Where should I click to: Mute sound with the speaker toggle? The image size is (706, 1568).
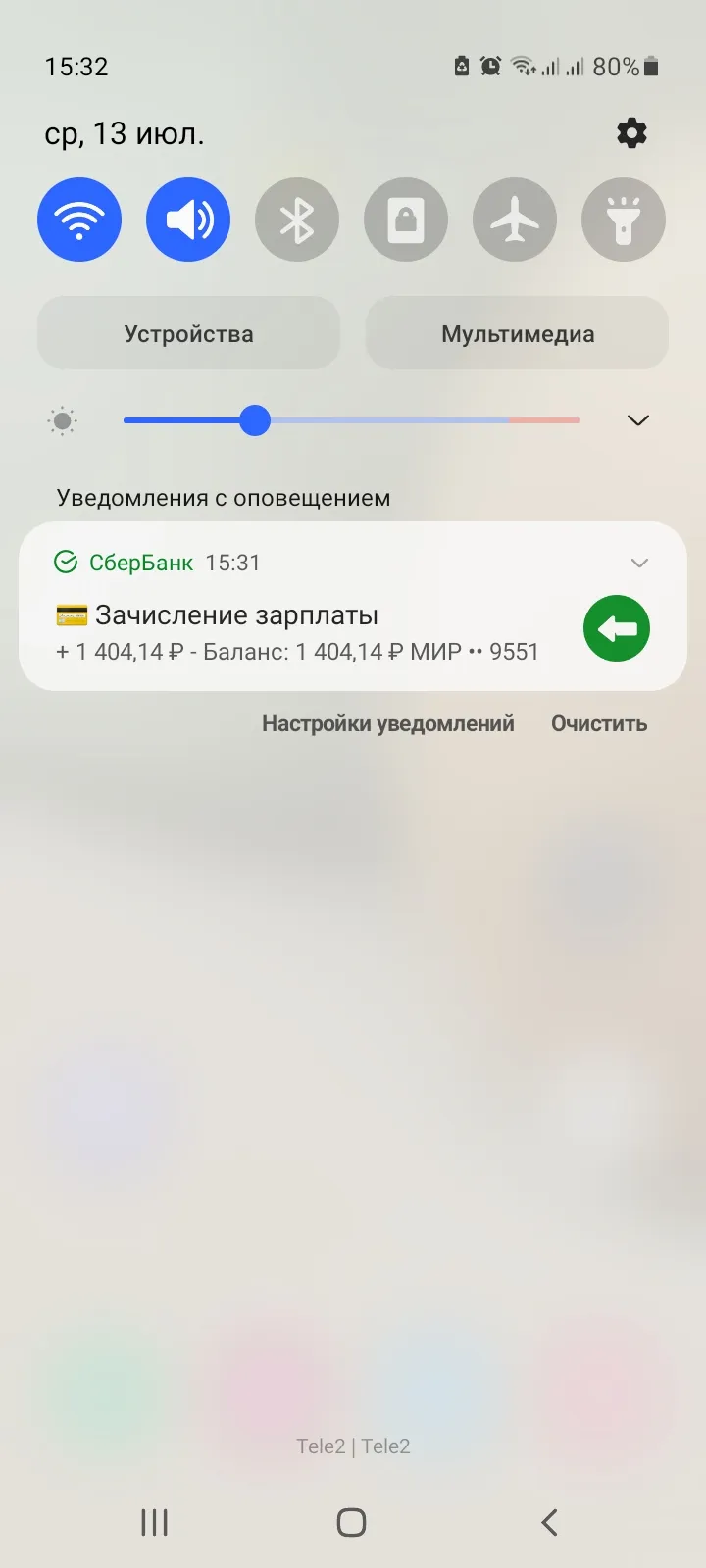pyautogui.click(x=188, y=220)
